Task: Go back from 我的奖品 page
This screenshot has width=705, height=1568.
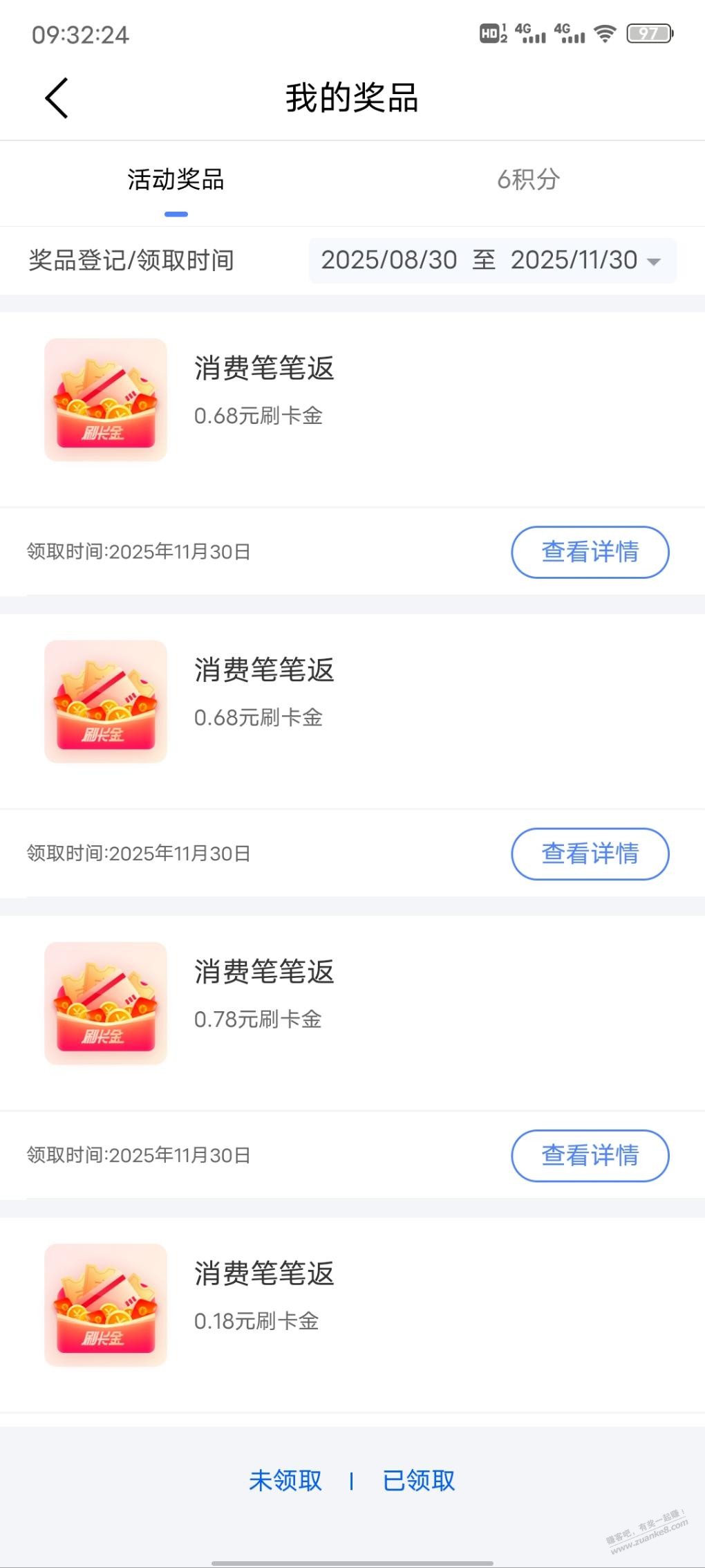Action: tap(57, 98)
